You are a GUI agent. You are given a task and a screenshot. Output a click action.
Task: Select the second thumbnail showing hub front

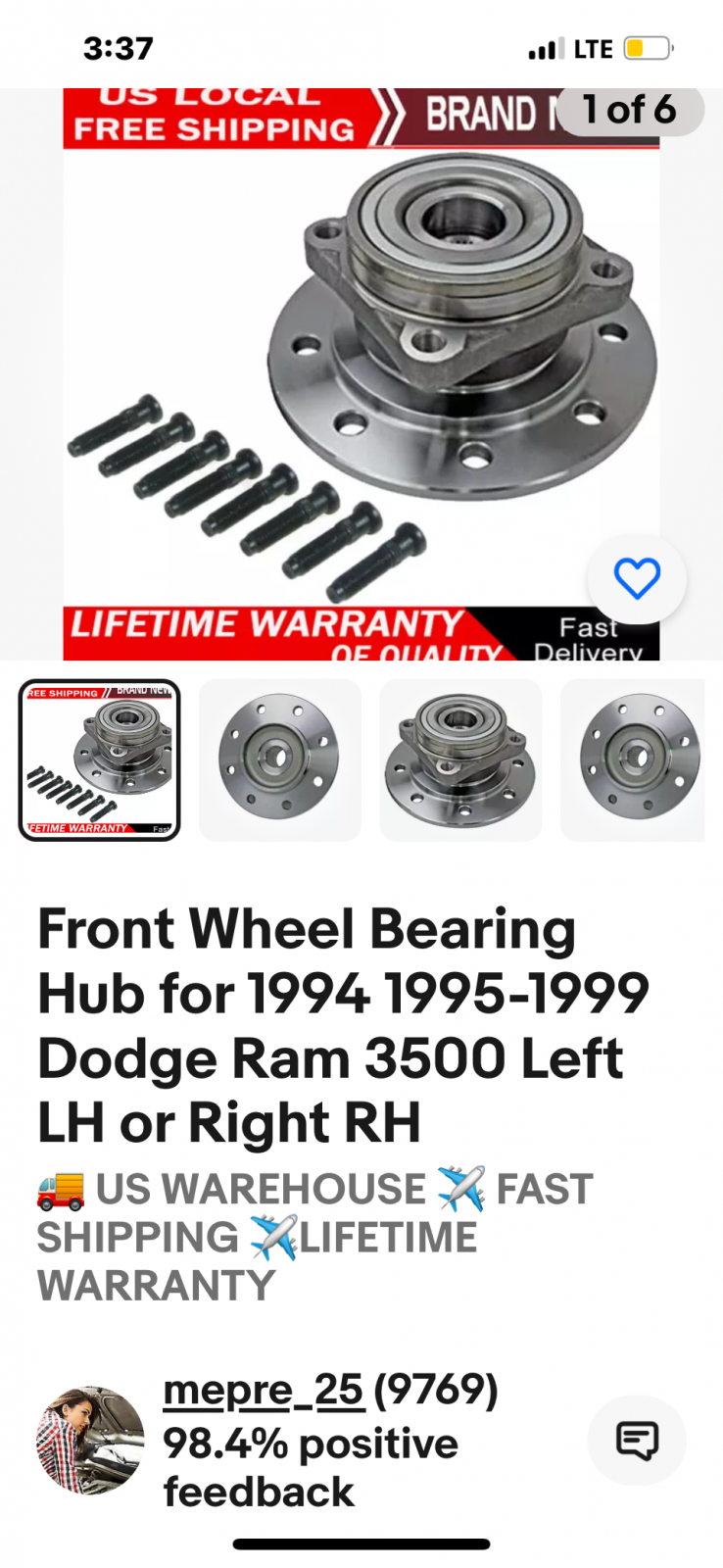coord(280,760)
